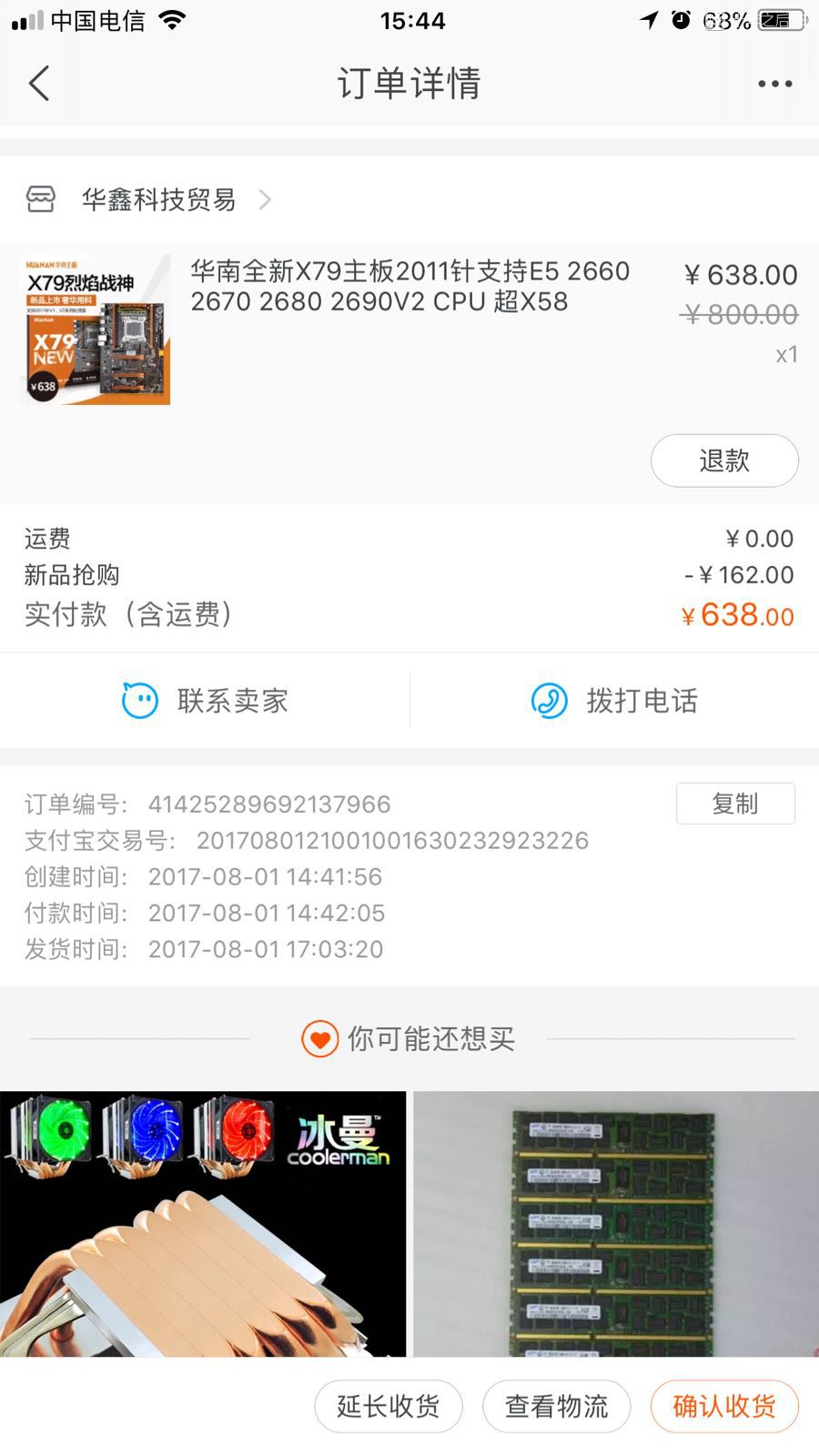This screenshot has height=1456, width=819.
Task: Copy the order number with 复制
Action: tap(735, 804)
